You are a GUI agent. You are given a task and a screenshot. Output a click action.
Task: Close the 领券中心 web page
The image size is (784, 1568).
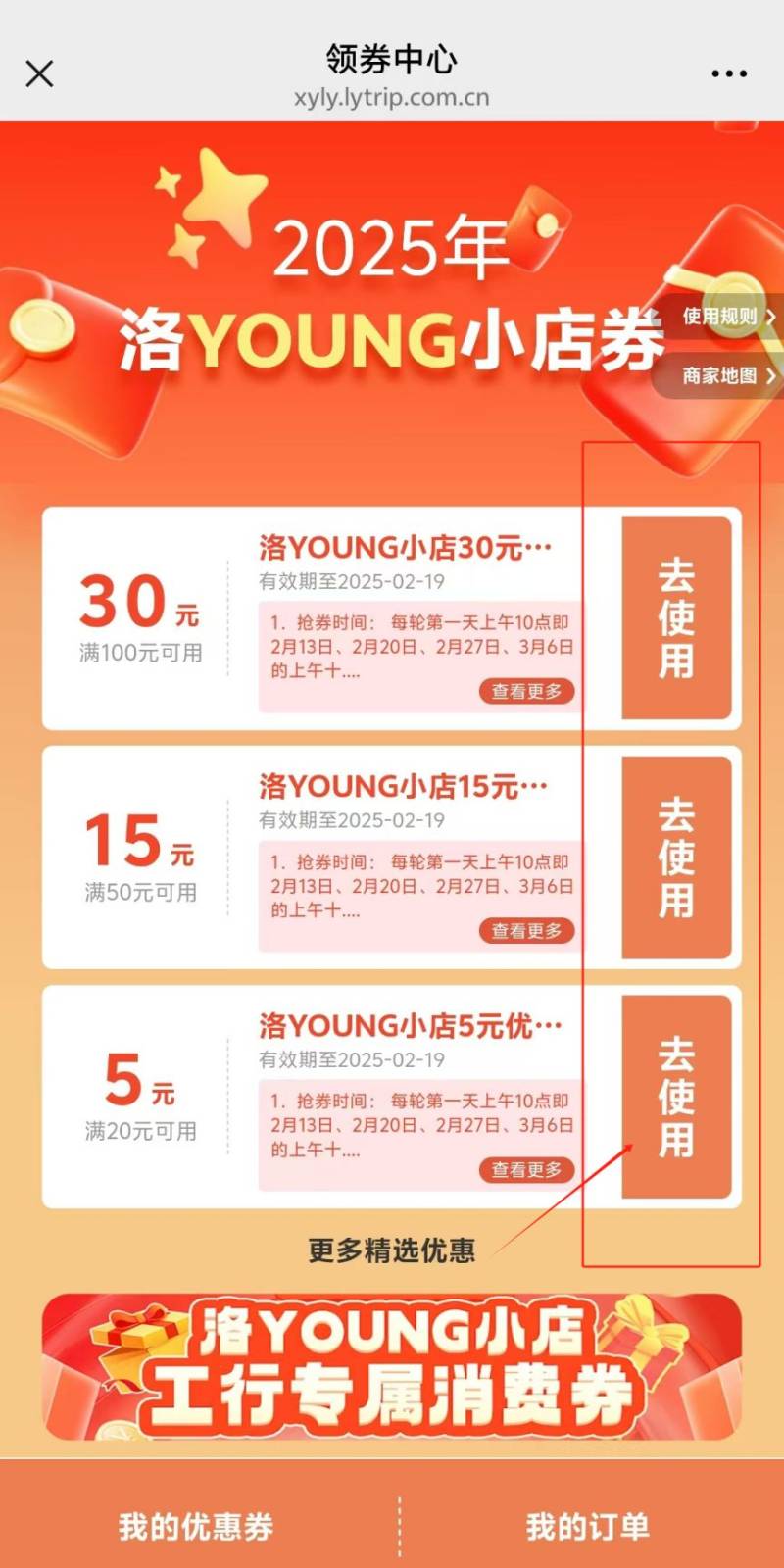[39, 73]
